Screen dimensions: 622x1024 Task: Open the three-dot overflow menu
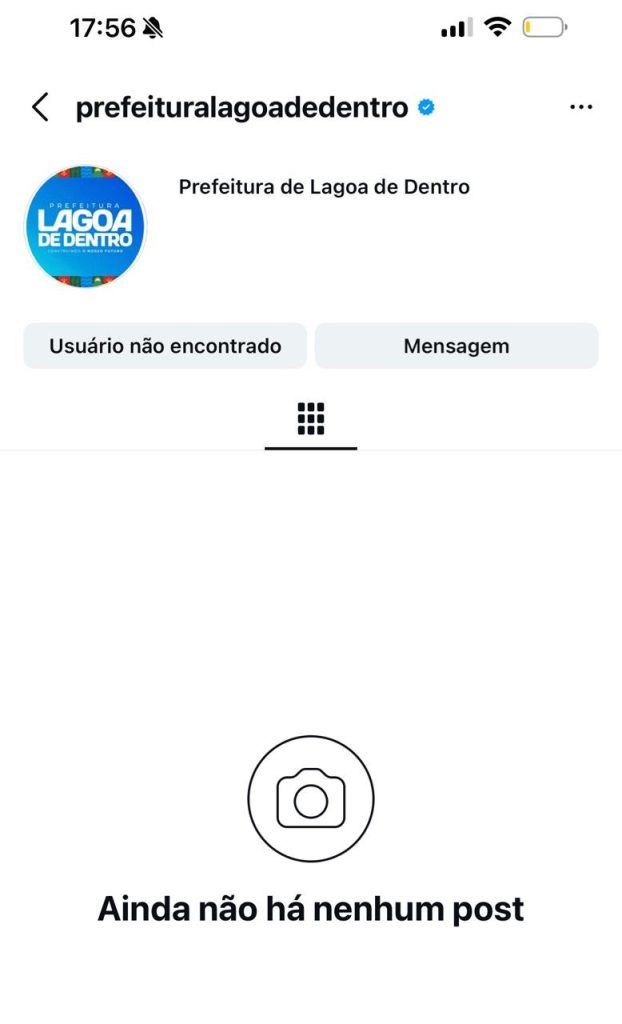581,108
